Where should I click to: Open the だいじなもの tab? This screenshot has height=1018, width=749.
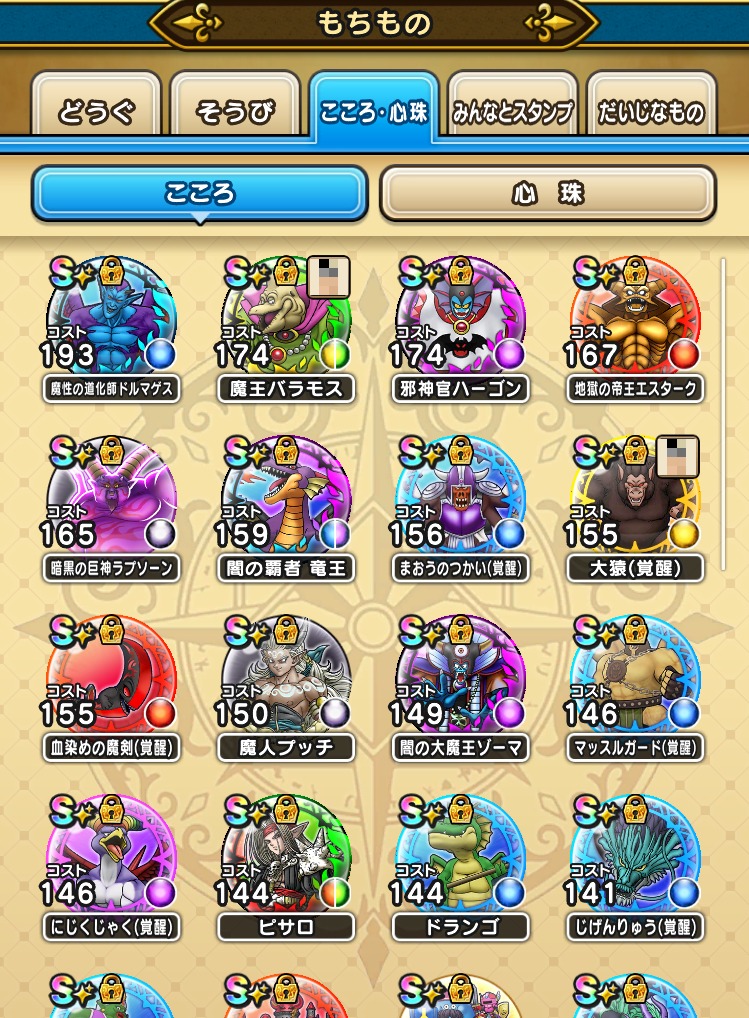651,111
